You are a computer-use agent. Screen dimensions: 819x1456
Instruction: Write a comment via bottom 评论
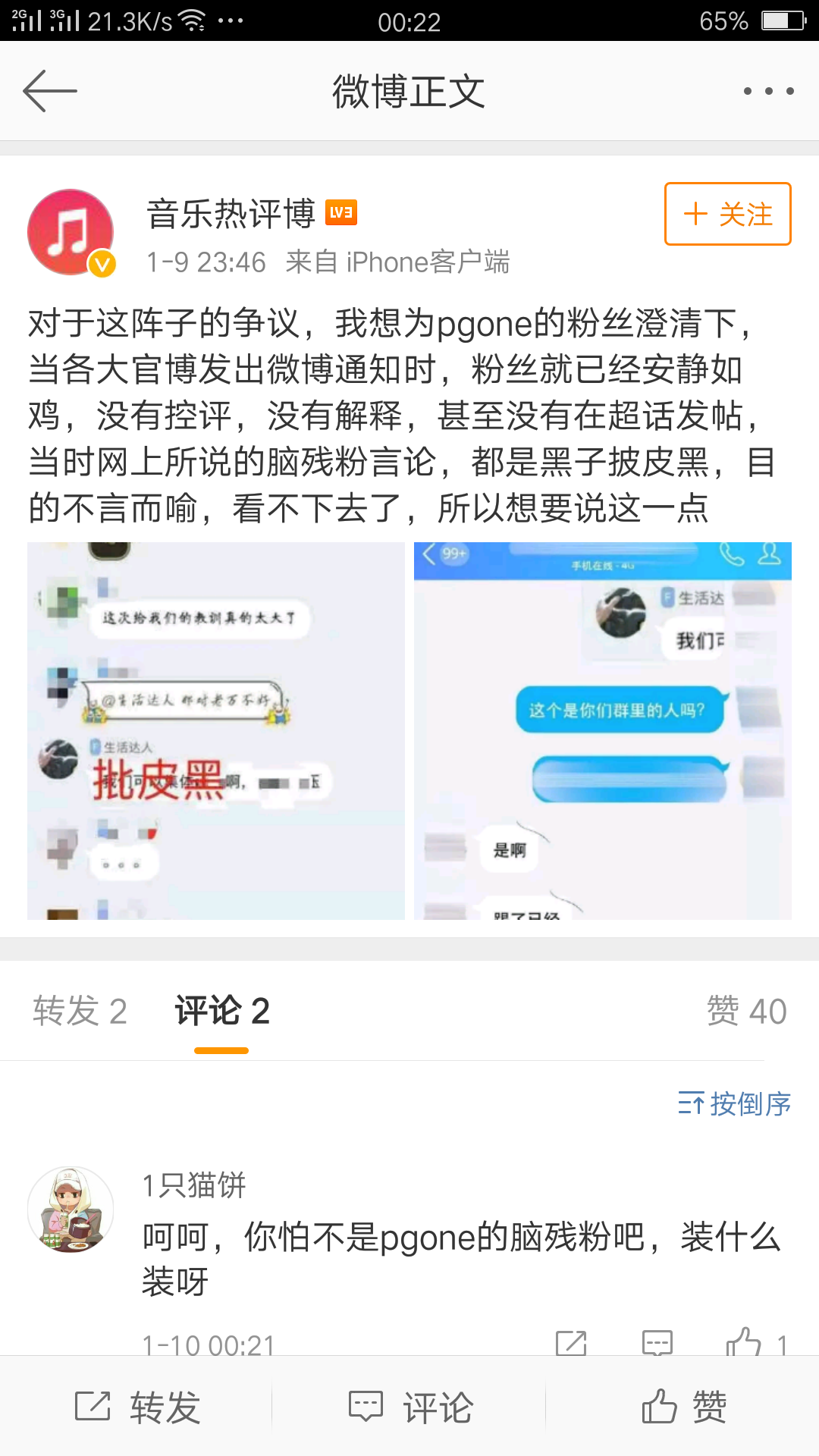click(409, 1407)
